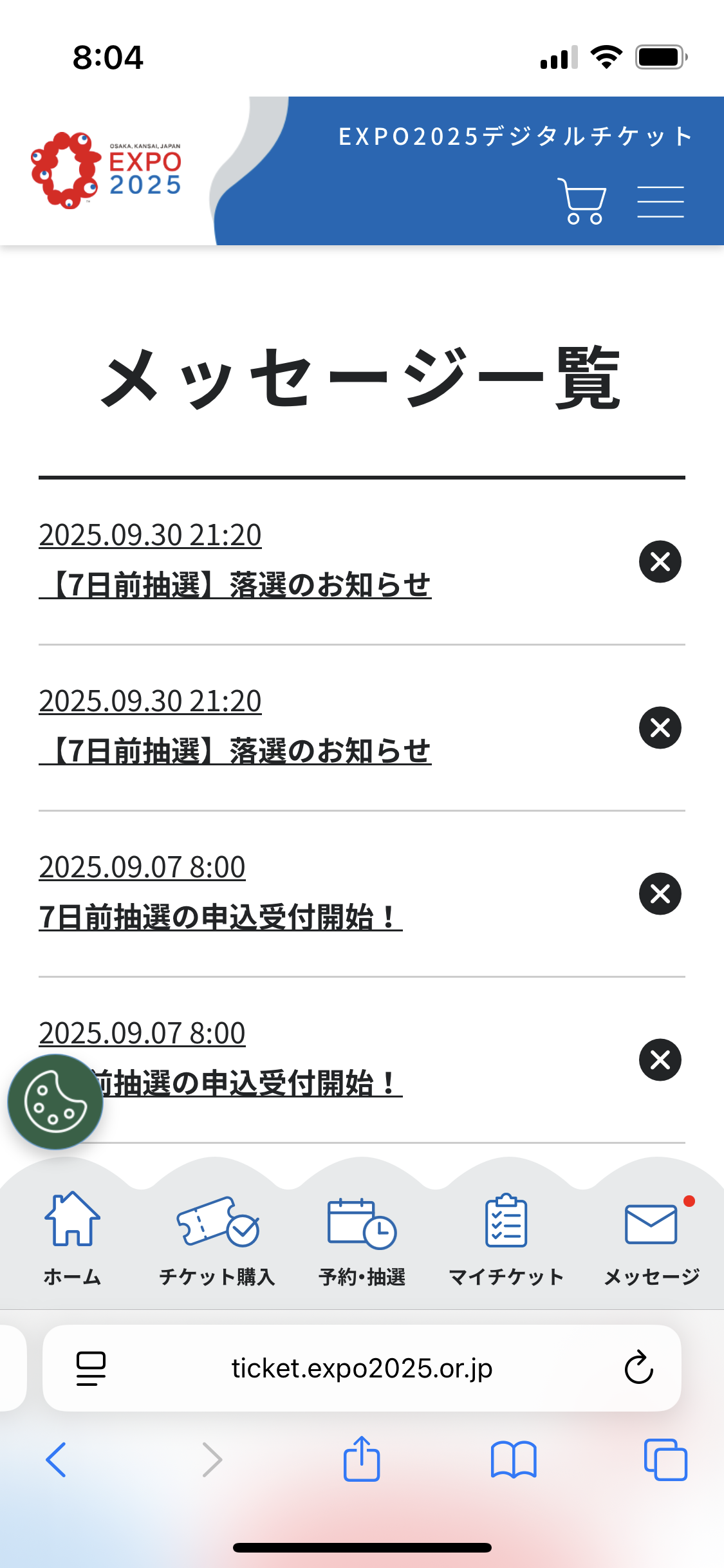
Task: Switch to the チケット購入 tab
Action: pos(218,1238)
